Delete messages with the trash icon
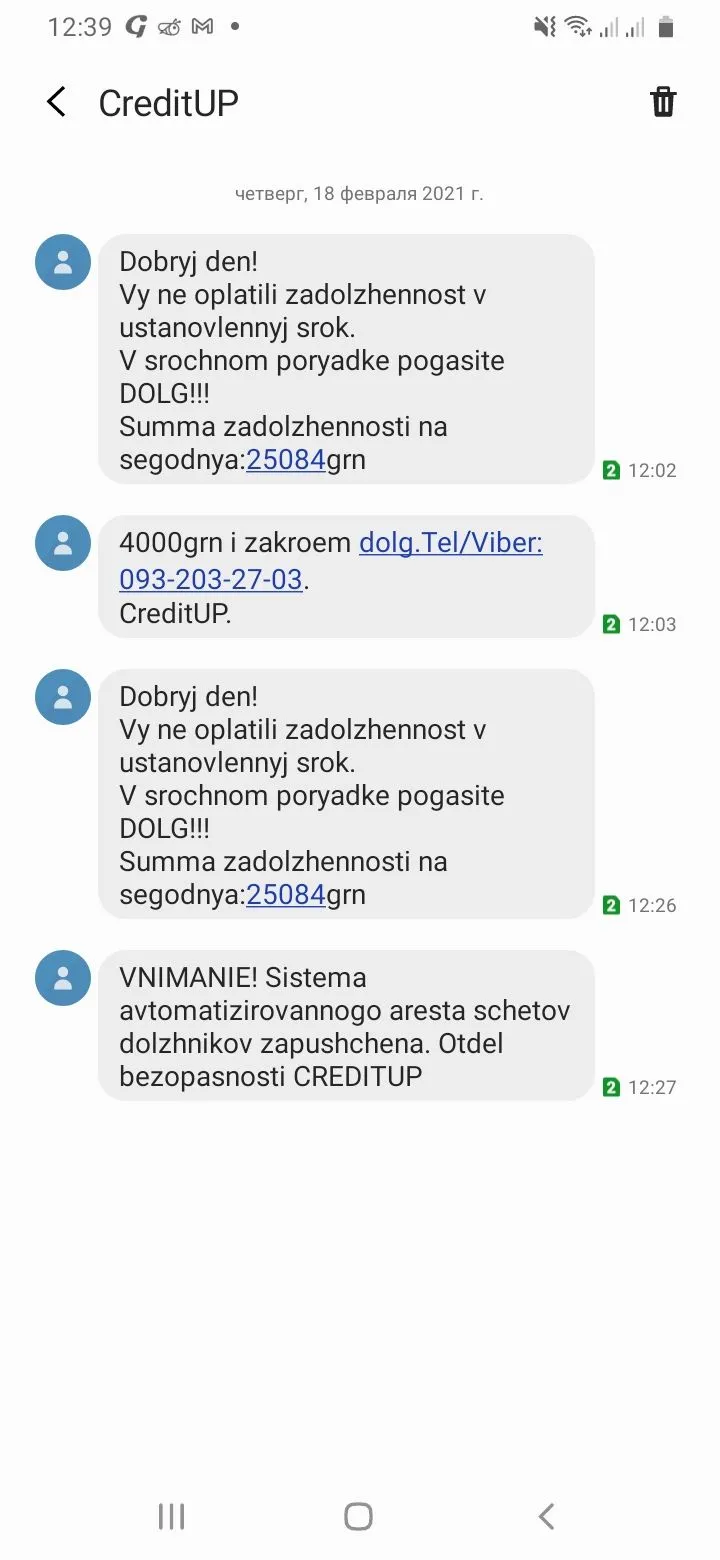Image resolution: width=720 pixels, height=1560 pixels. click(x=663, y=102)
